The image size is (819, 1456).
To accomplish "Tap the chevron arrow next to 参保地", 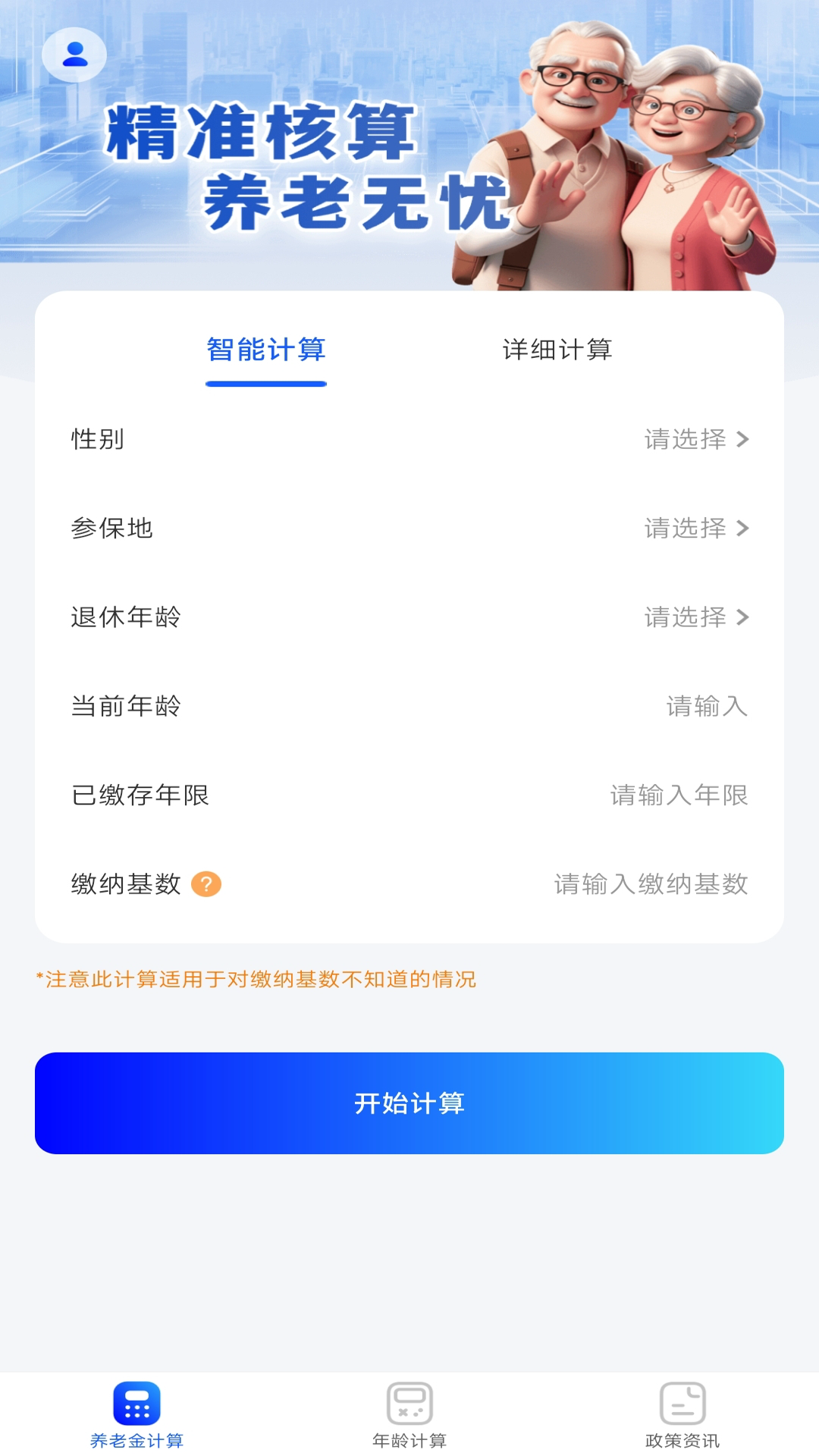I will tap(744, 529).
